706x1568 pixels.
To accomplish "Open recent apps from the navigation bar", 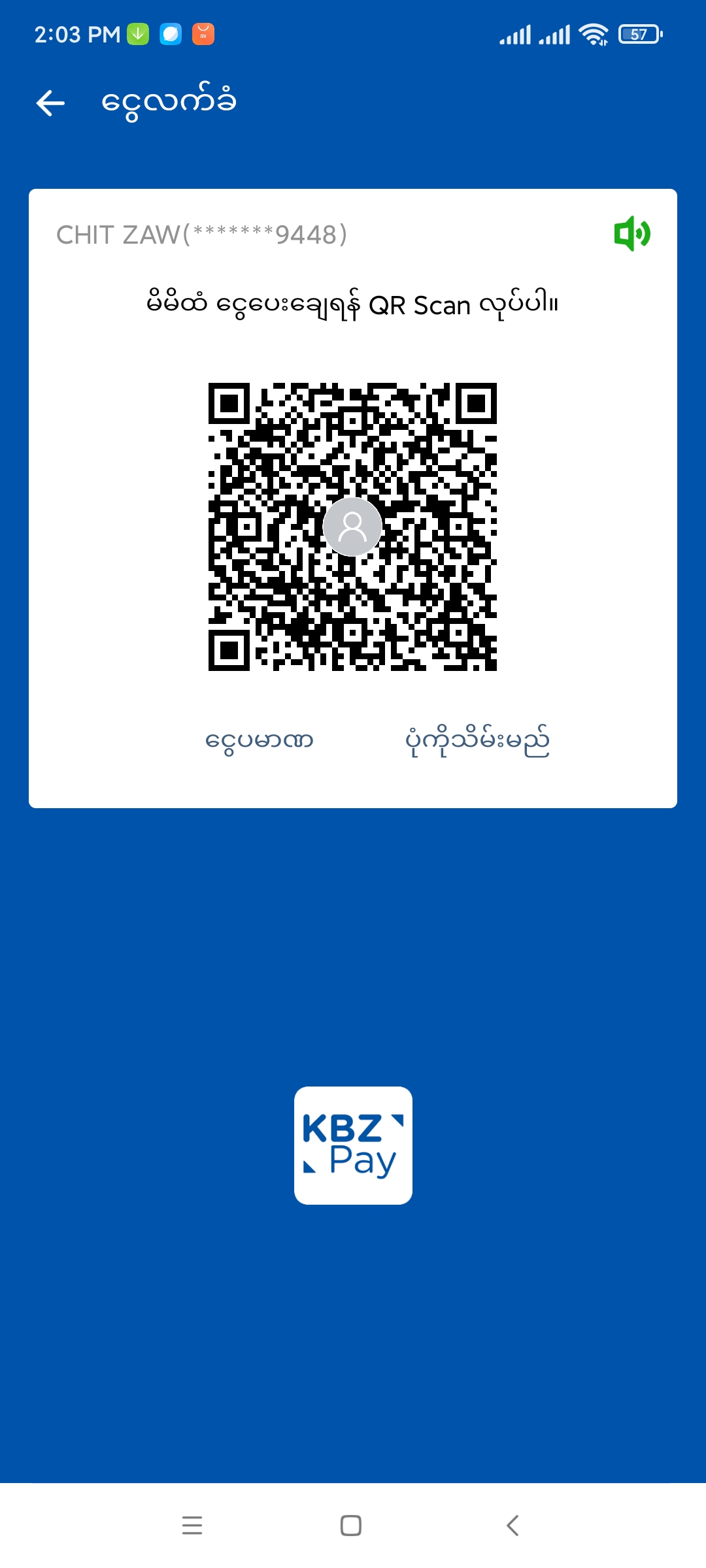I will tap(192, 1525).
